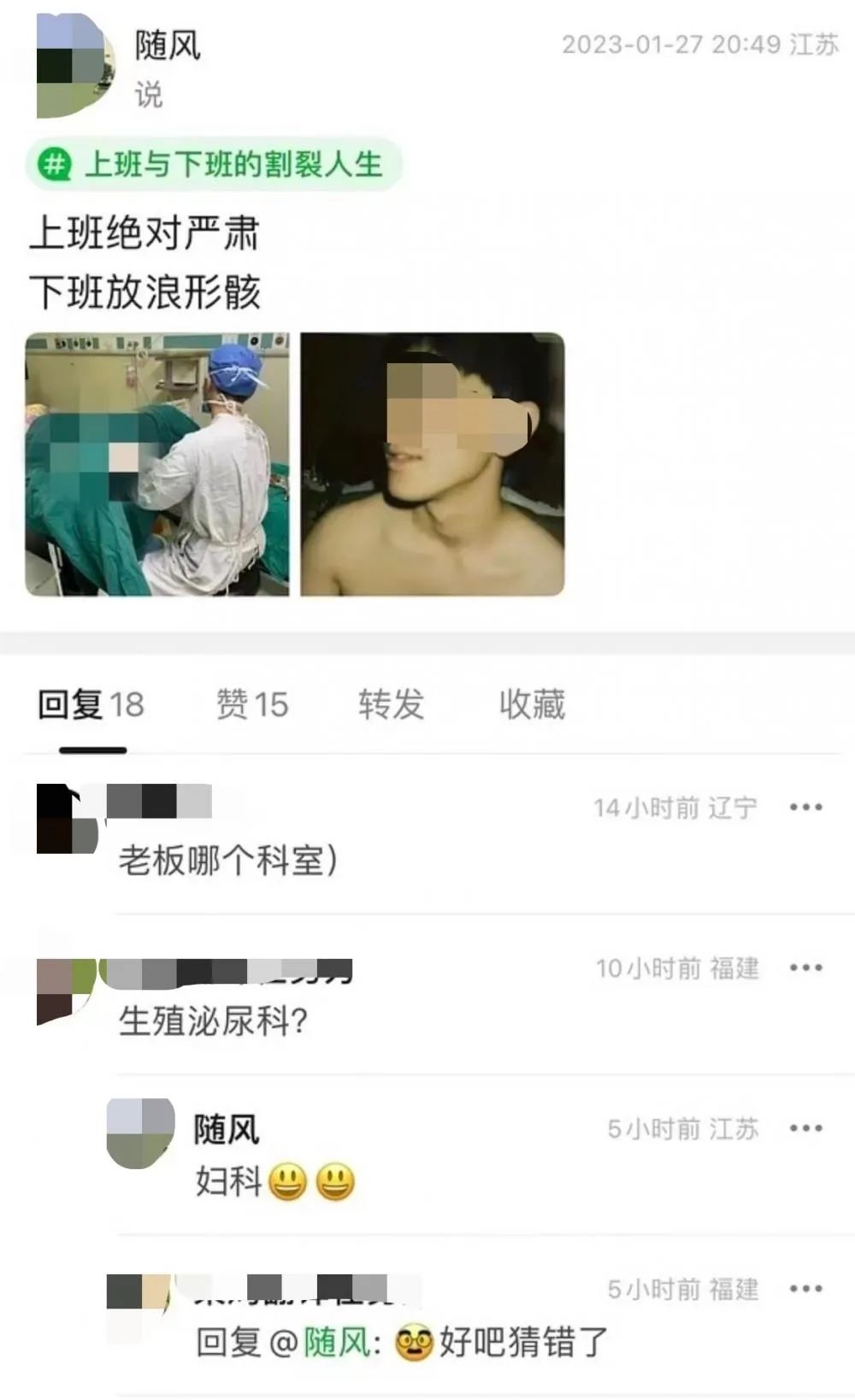This screenshot has width=855, height=1400.
Task: Open more options for the 妇科 reply
Action: coord(805,1128)
